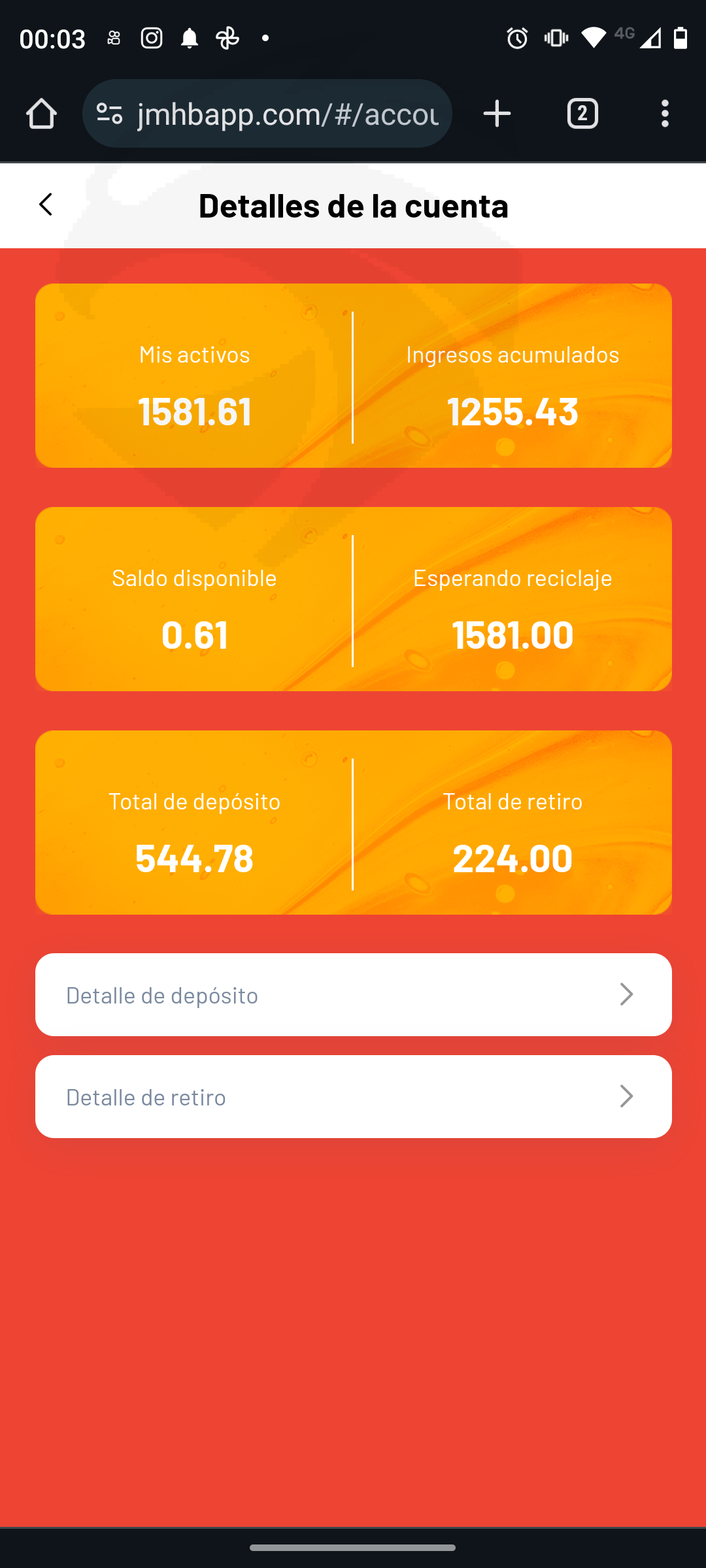Tap the browser home button
The height and width of the screenshot is (1568, 706).
41,114
